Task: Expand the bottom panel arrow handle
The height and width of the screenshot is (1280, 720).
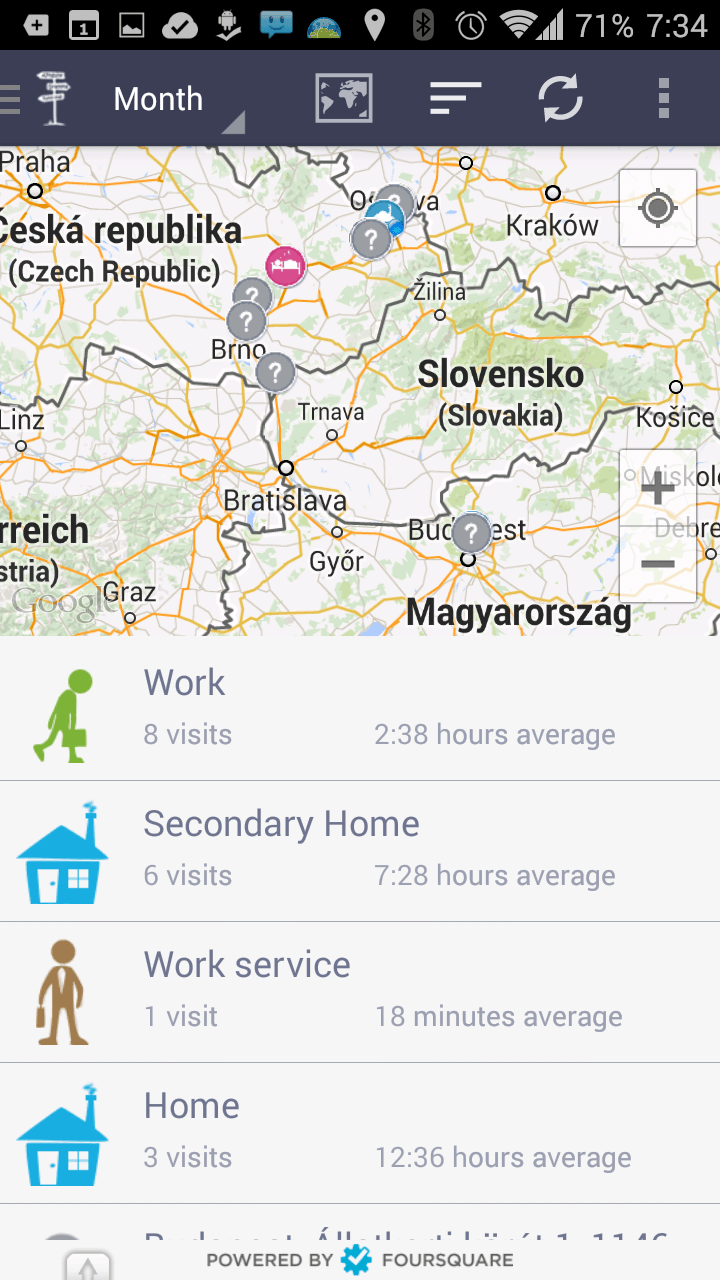Action: coord(88,1267)
